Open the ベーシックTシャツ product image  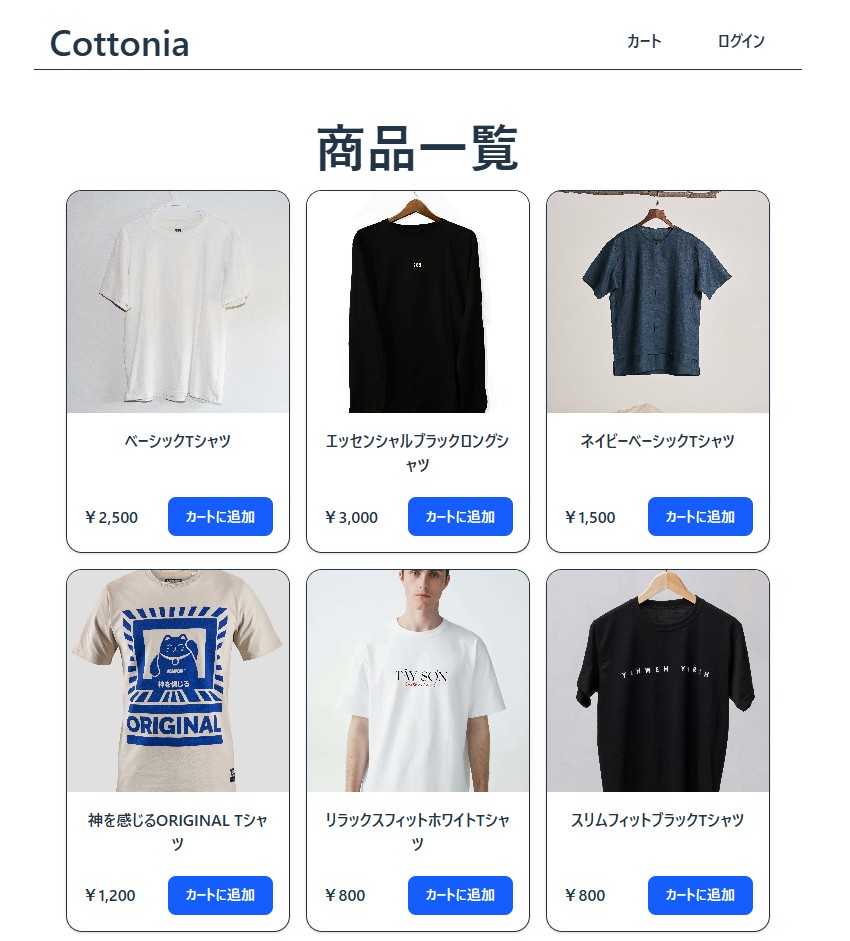coord(178,302)
